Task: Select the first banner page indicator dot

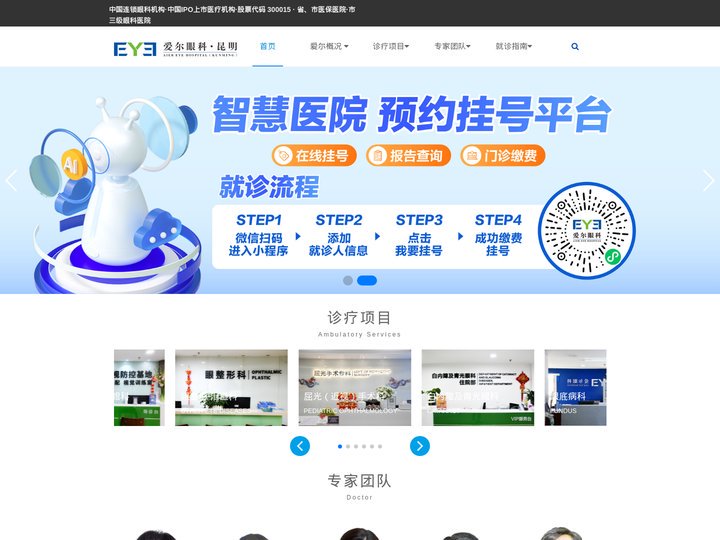Action: click(x=348, y=281)
